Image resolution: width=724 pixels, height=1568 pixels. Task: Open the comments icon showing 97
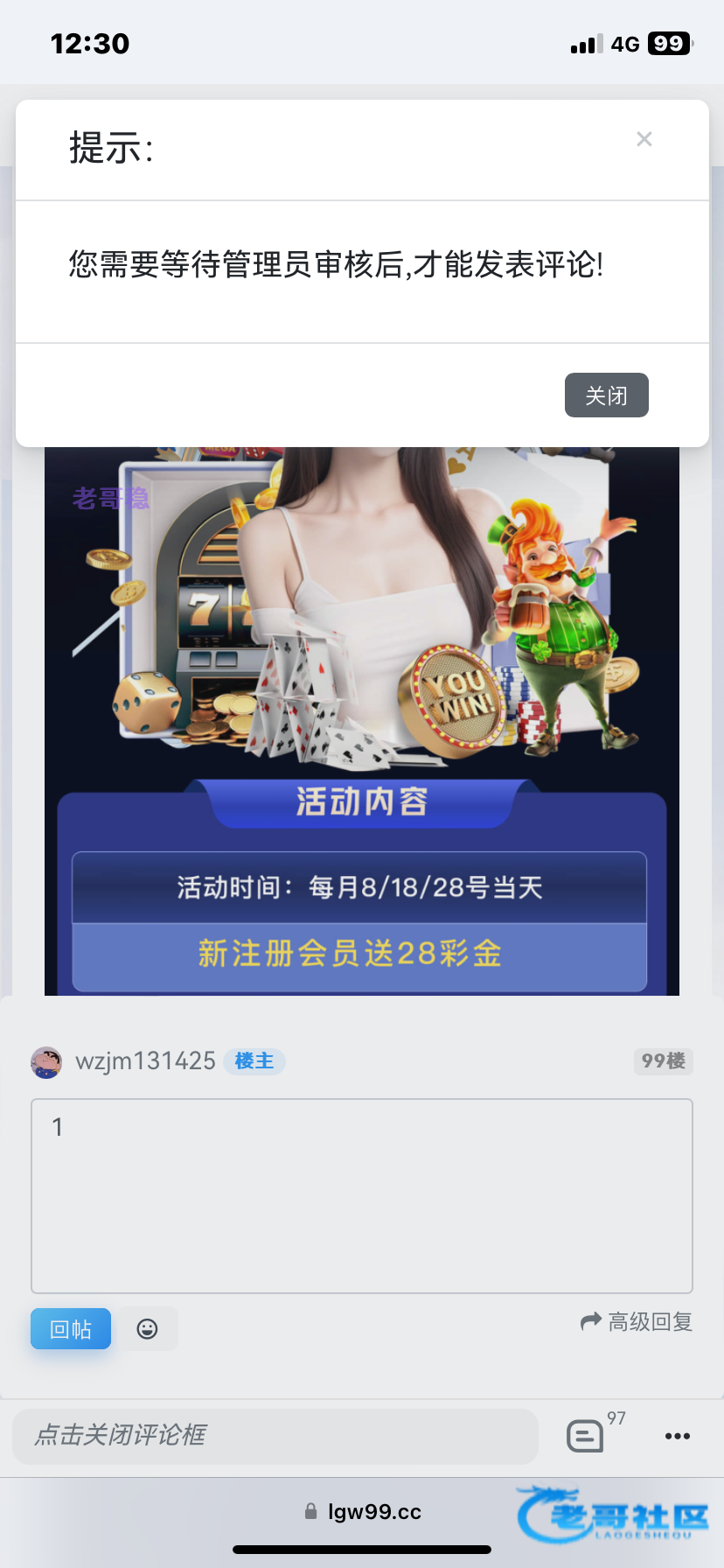pyautogui.click(x=586, y=1436)
